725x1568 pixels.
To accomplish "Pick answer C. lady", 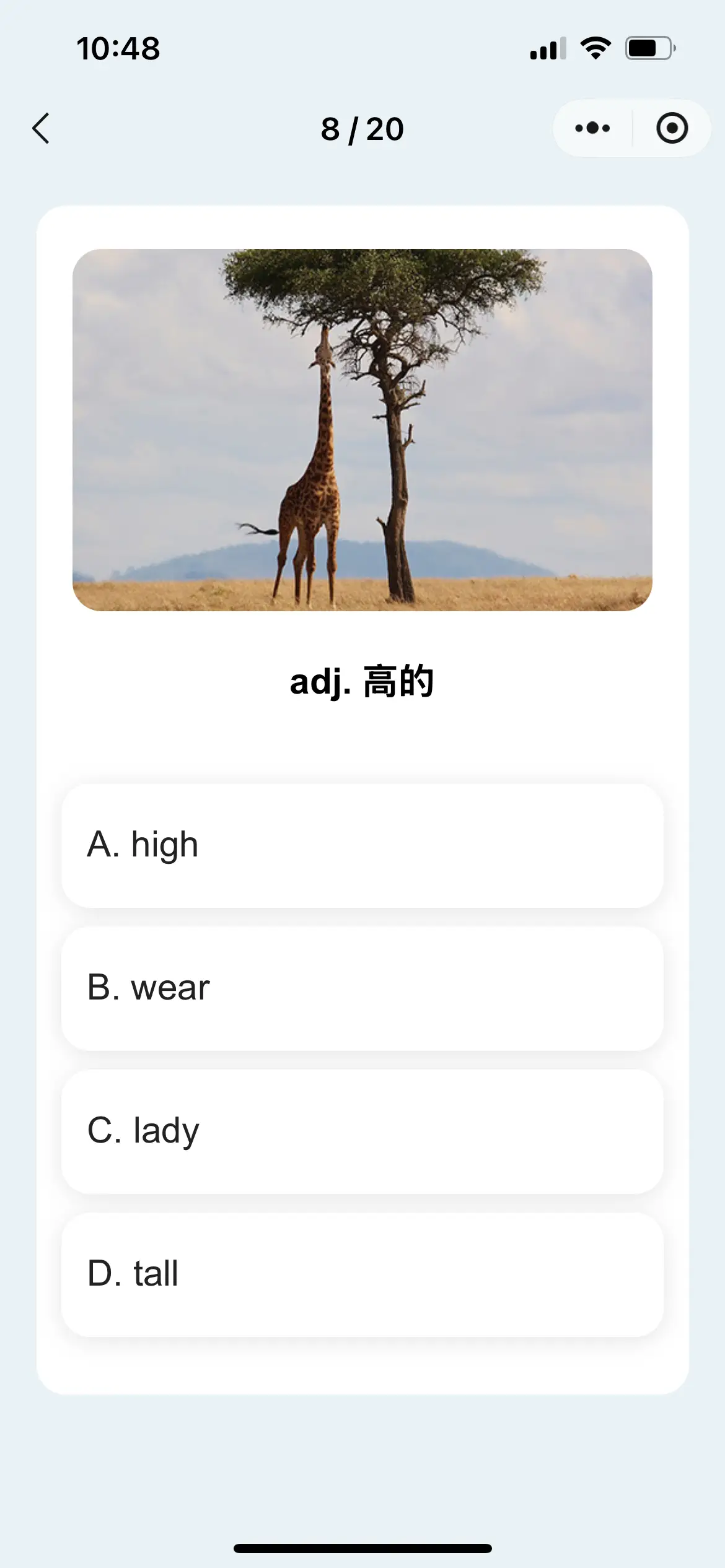I will point(362,1131).
